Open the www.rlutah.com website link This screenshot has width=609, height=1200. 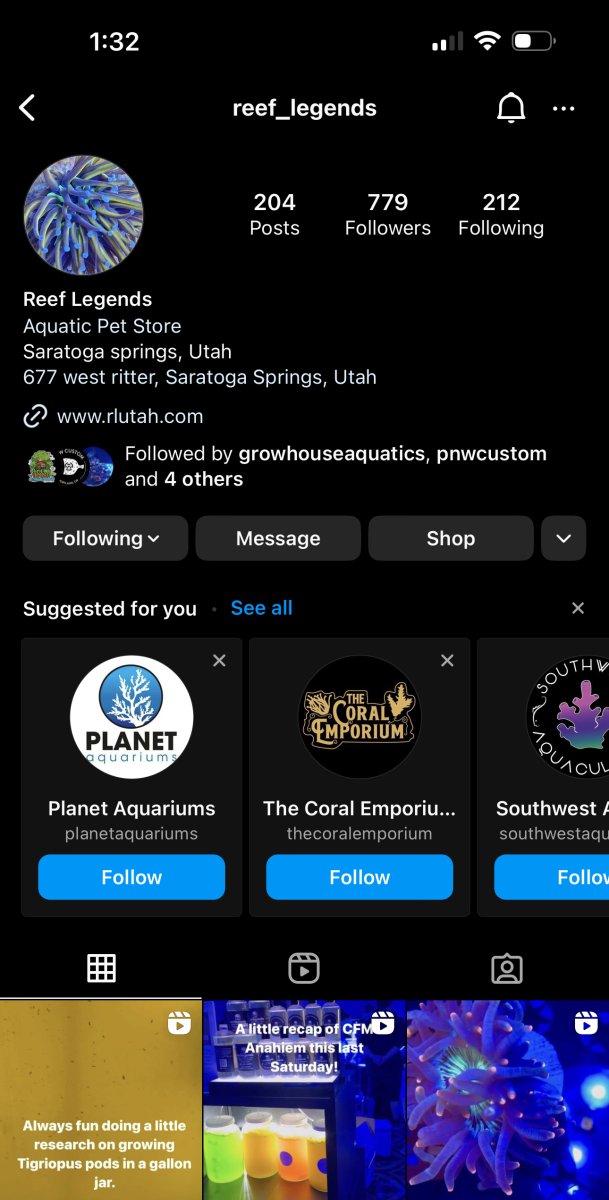pyautogui.click(x=129, y=416)
